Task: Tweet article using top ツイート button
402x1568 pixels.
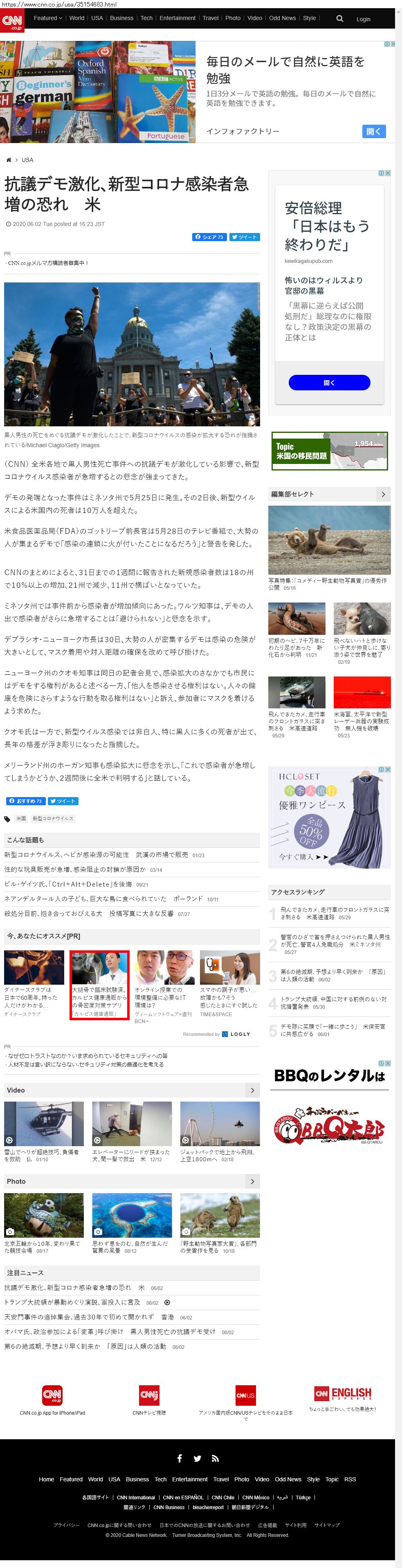Action: (244, 237)
